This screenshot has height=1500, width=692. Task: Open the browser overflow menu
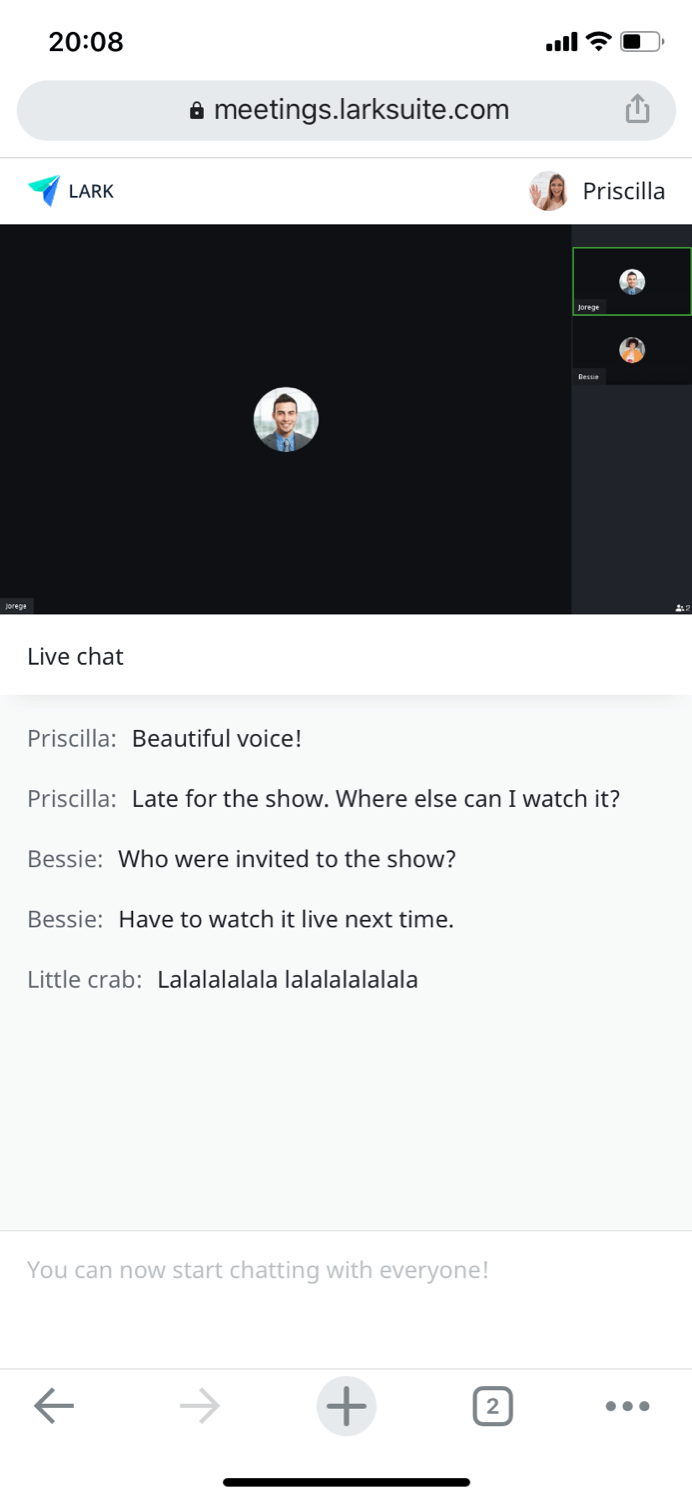628,1406
